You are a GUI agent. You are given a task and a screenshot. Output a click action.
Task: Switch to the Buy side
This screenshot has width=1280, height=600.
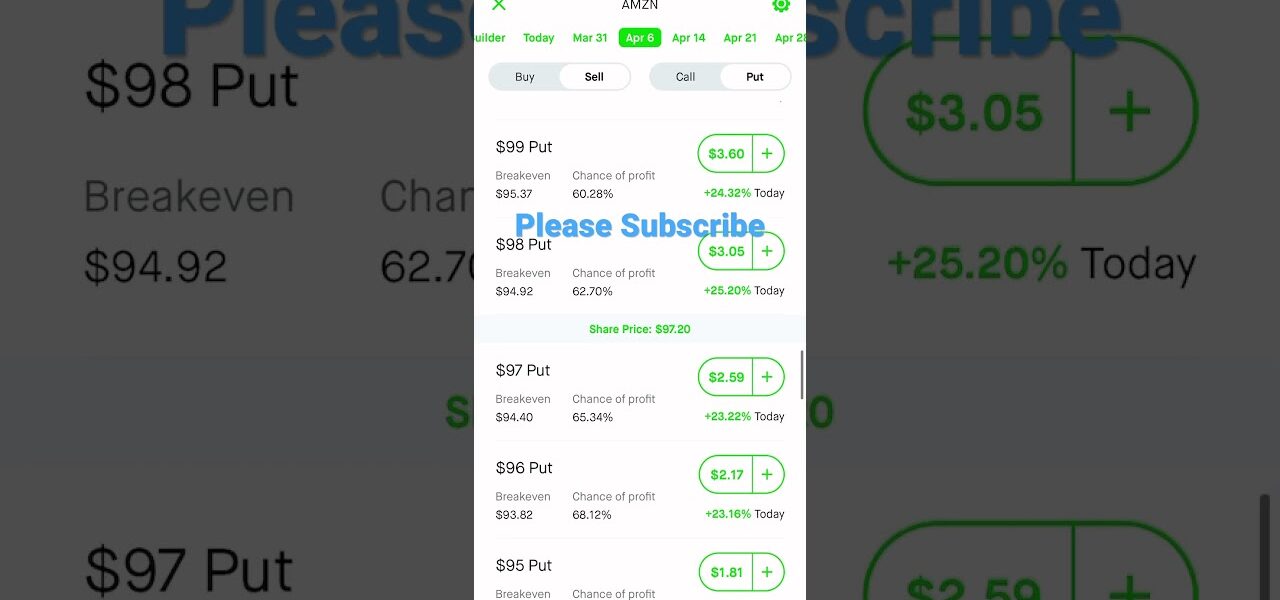point(525,77)
